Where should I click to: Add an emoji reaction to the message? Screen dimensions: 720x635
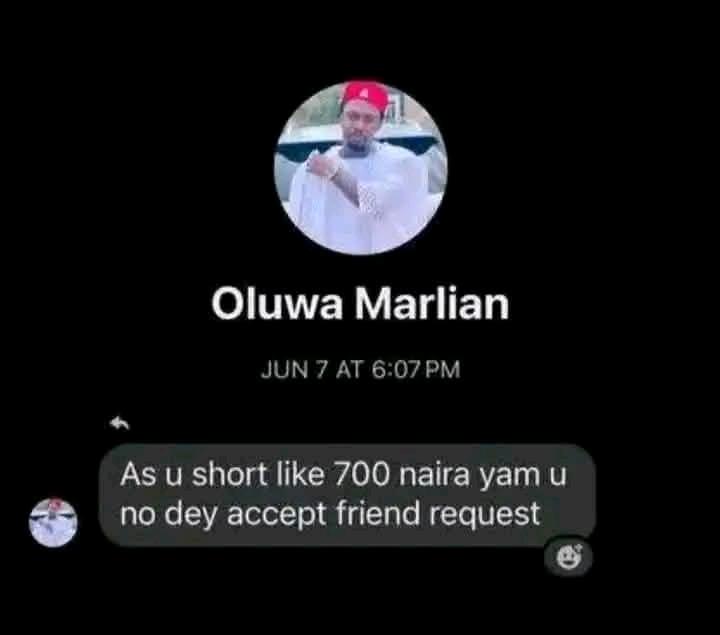click(568, 559)
